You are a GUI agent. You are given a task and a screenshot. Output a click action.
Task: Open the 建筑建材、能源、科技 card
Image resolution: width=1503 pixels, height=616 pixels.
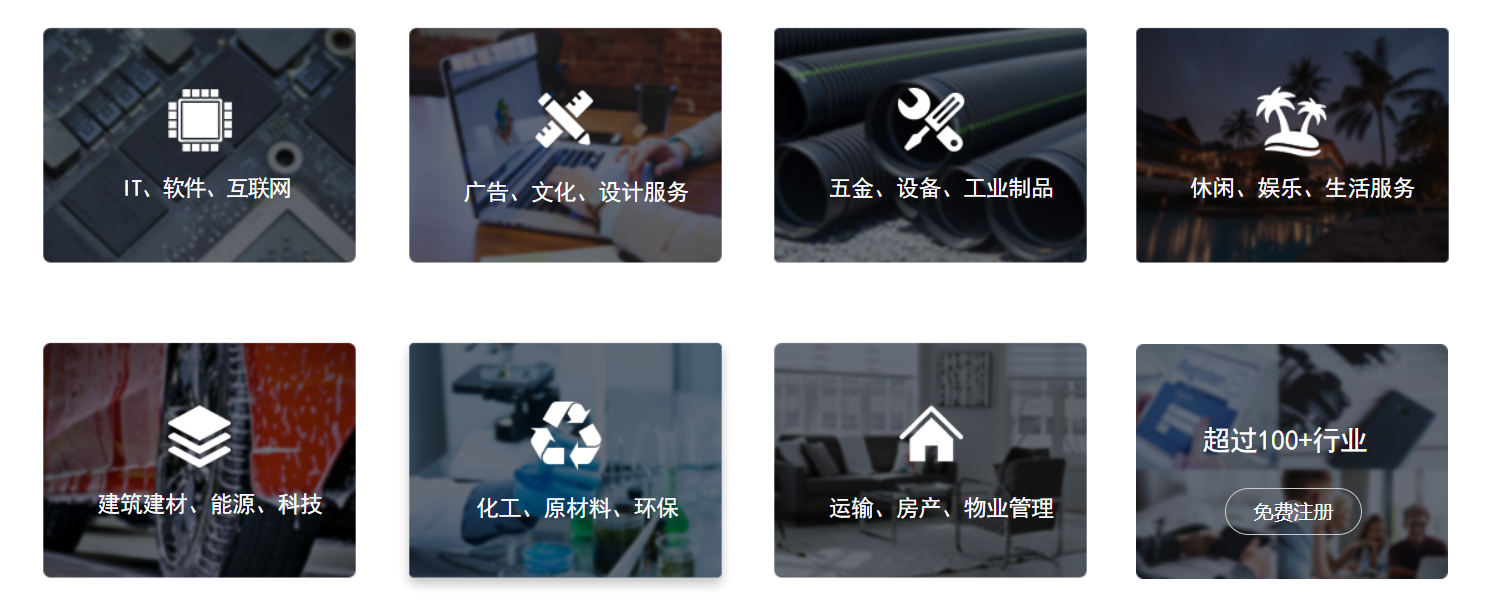199,461
